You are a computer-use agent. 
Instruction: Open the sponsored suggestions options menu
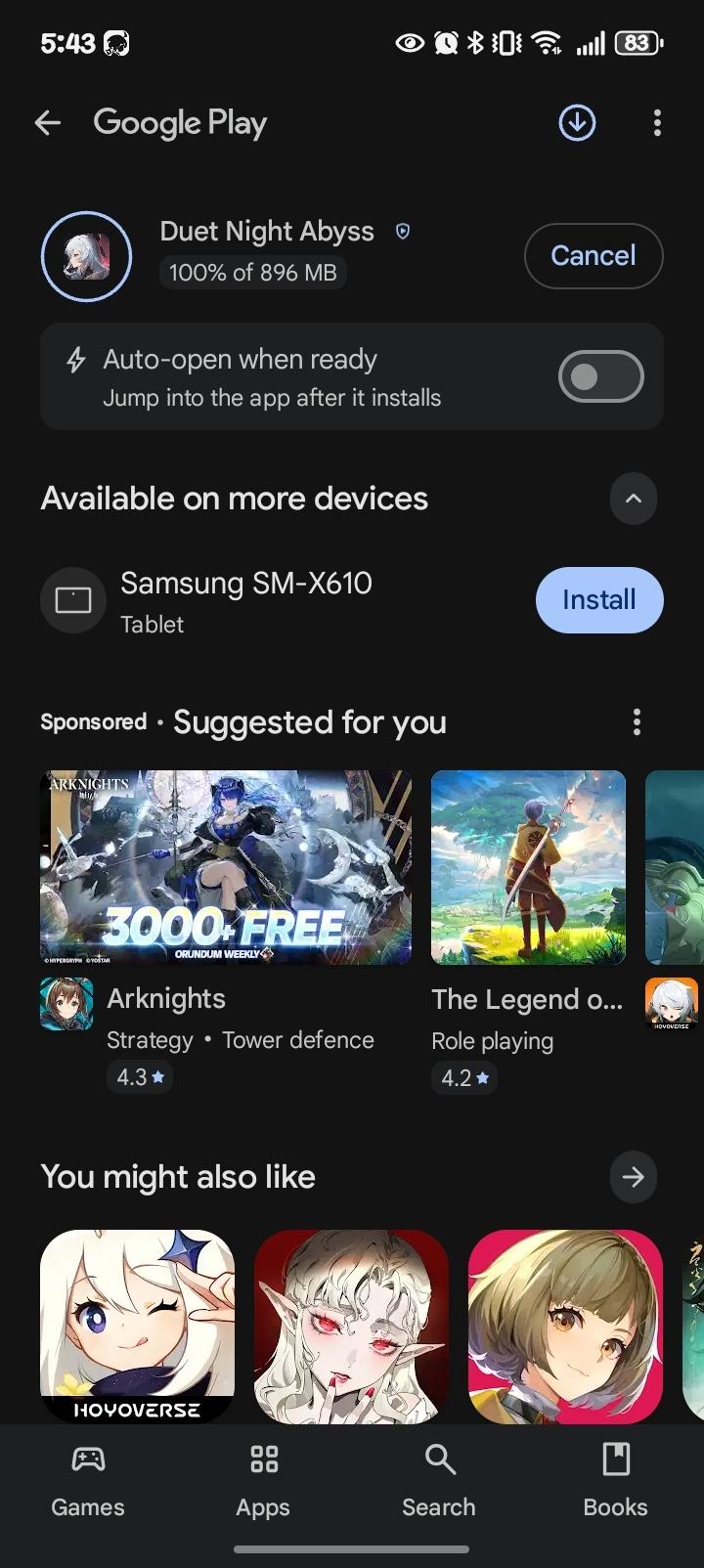tap(637, 722)
